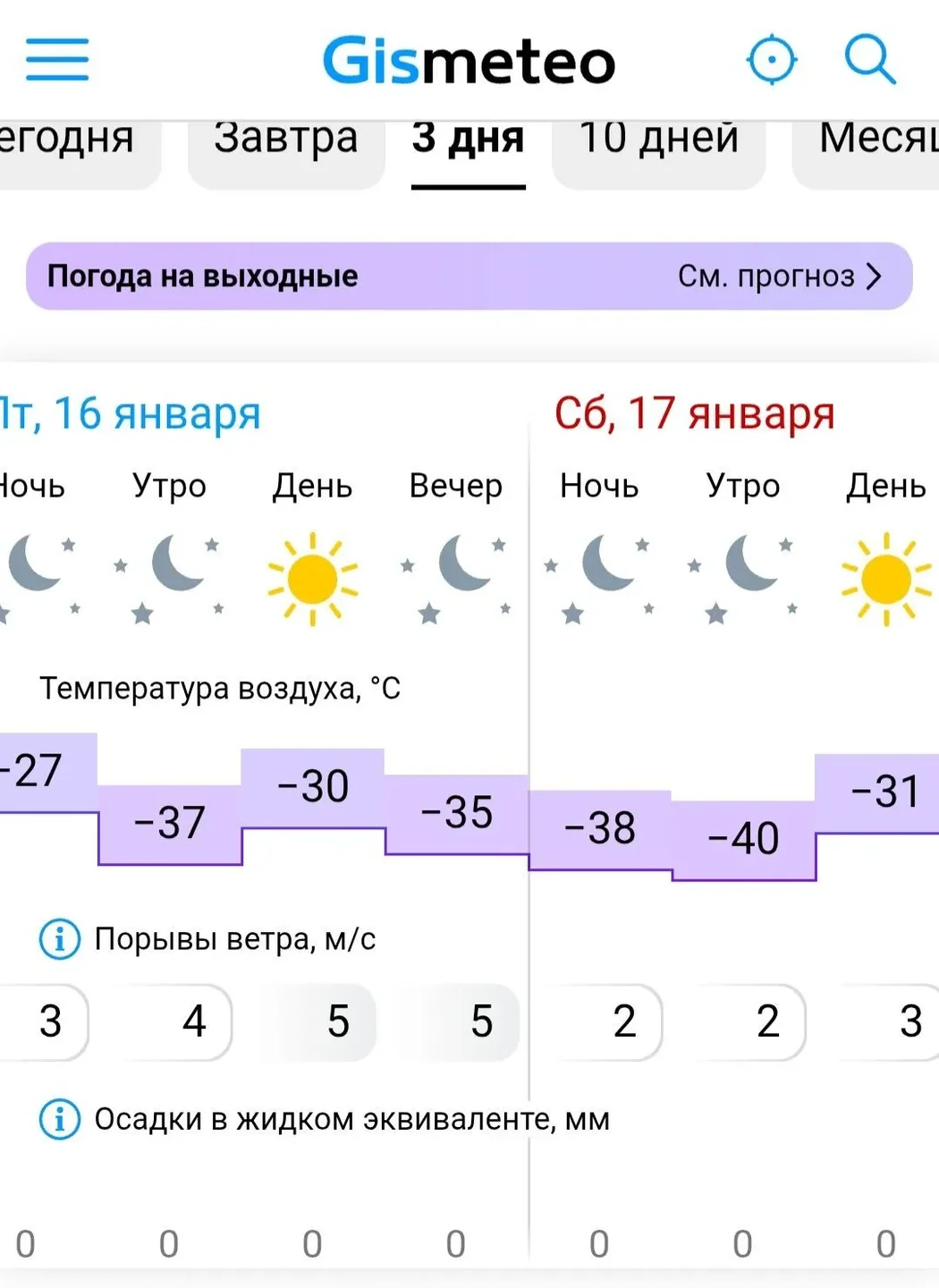Tap the location target icon
Image resolution: width=939 pixels, height=1288 pixels.
[771, 61]
